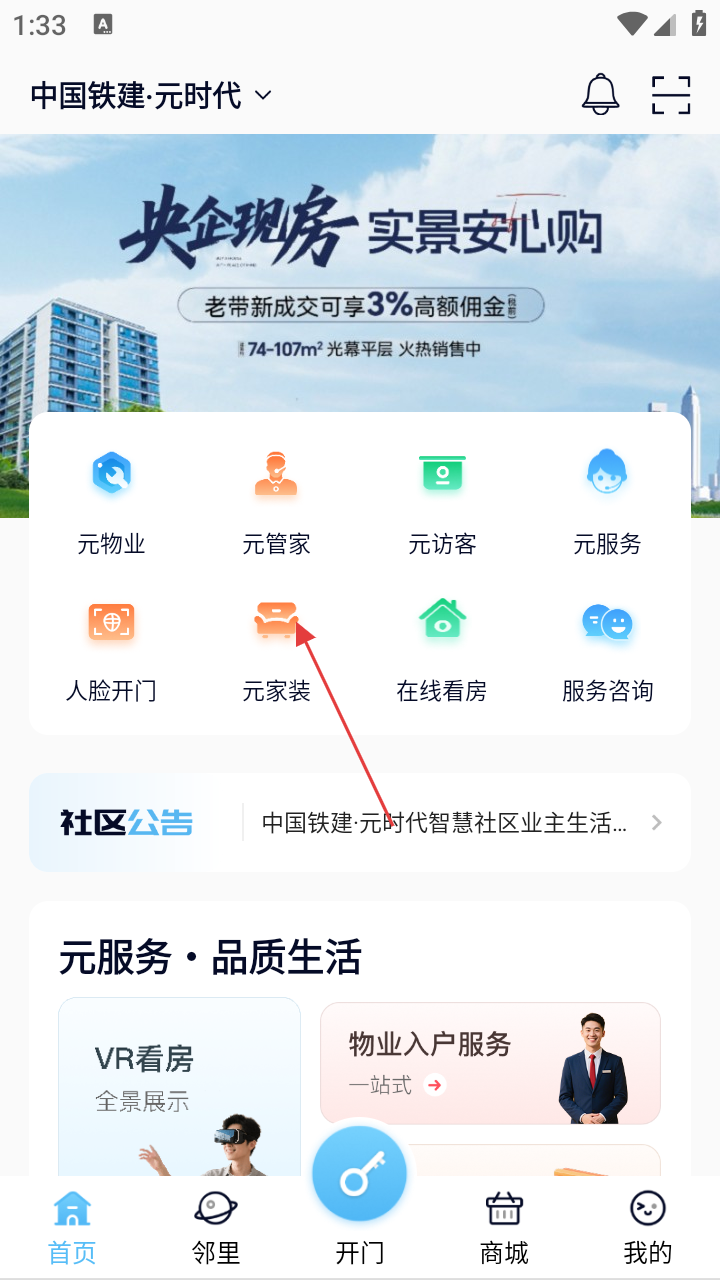Launch 人脸开门 face door access
The height and width of the screenshot is (1280, 720).
point(112,649)
